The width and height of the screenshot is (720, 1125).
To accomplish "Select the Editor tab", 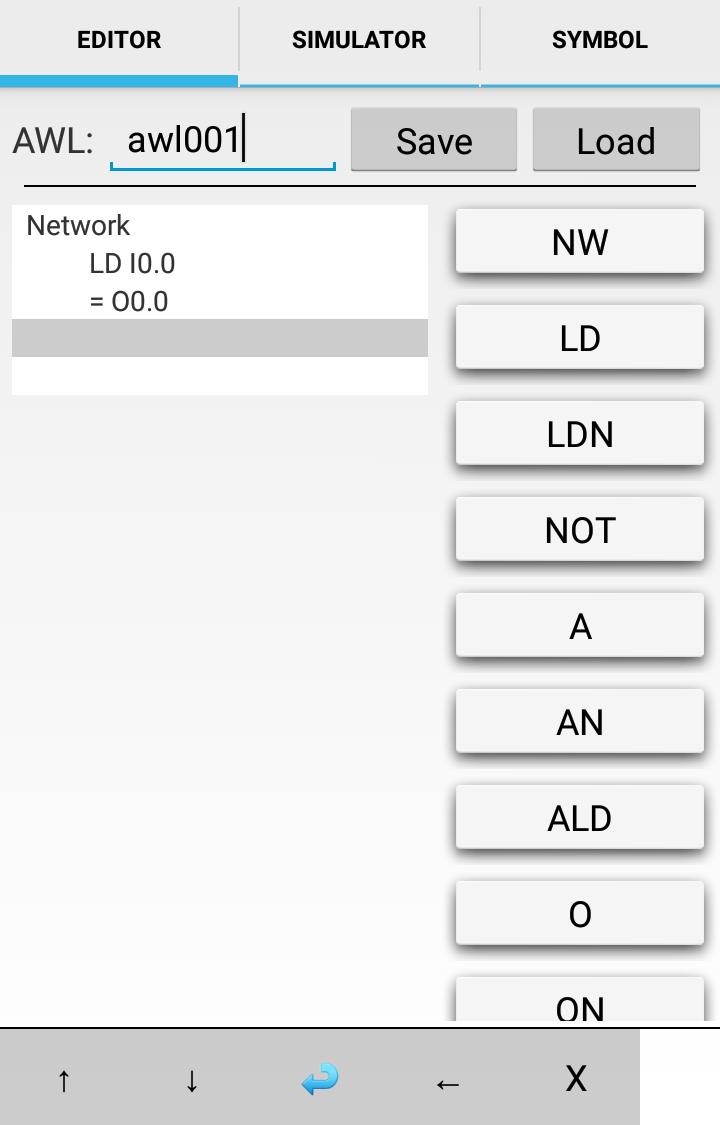I will (119, 41).
